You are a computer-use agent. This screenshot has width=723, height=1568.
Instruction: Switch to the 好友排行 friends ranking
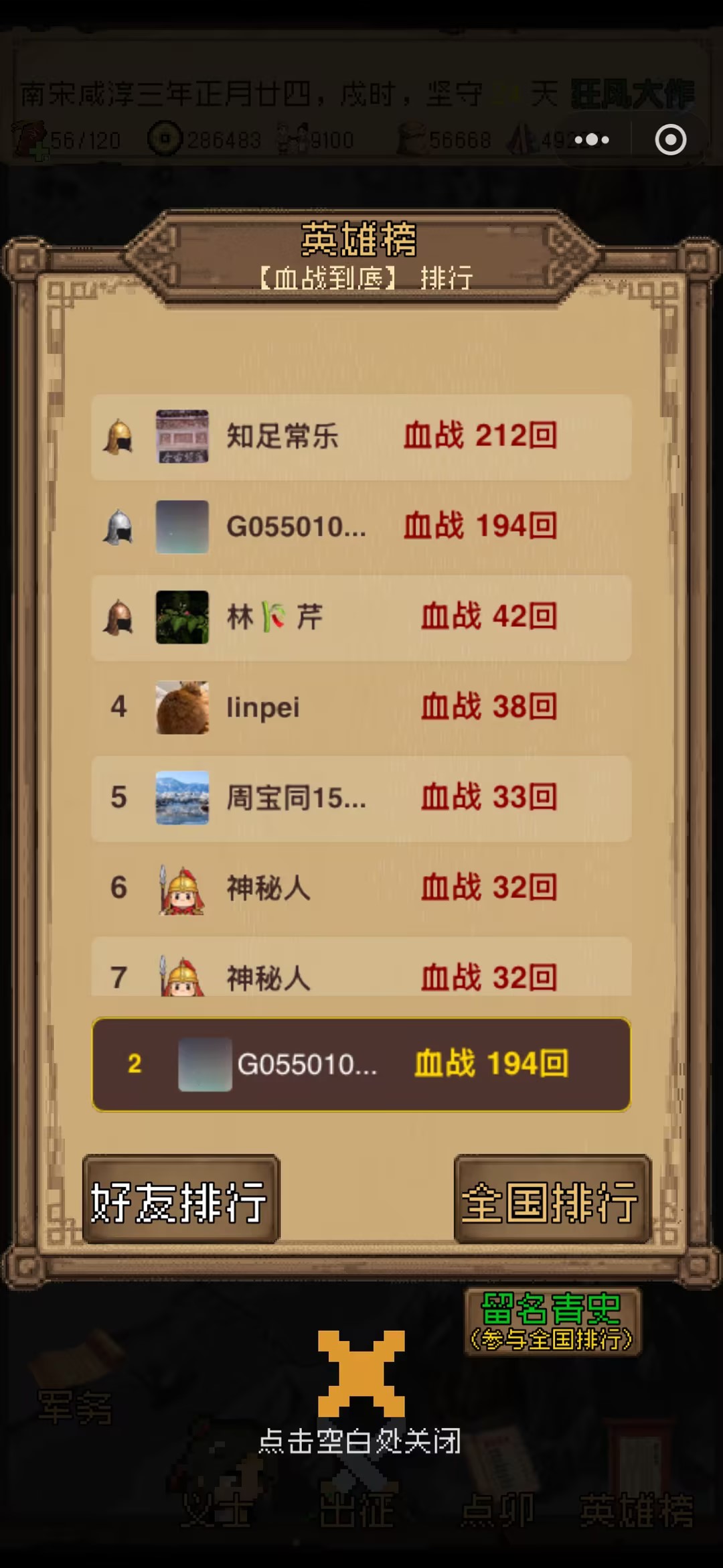point(181,1200)
